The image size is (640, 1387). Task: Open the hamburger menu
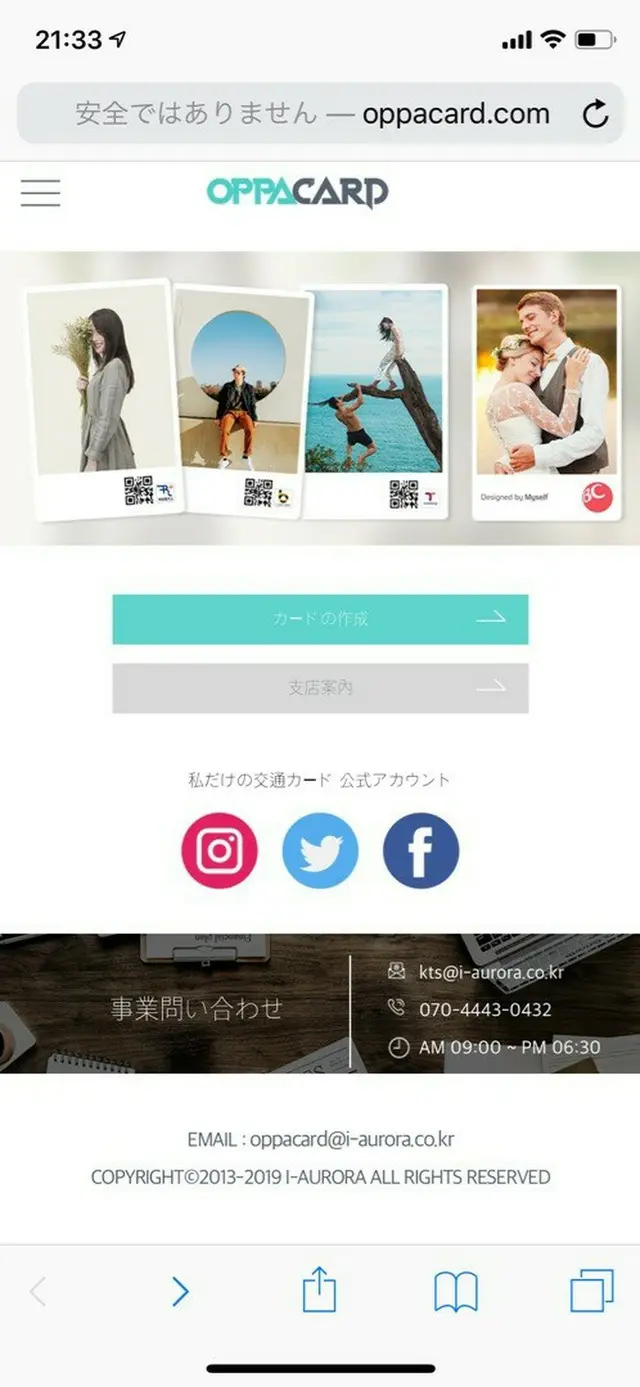(x=40, y=192)
